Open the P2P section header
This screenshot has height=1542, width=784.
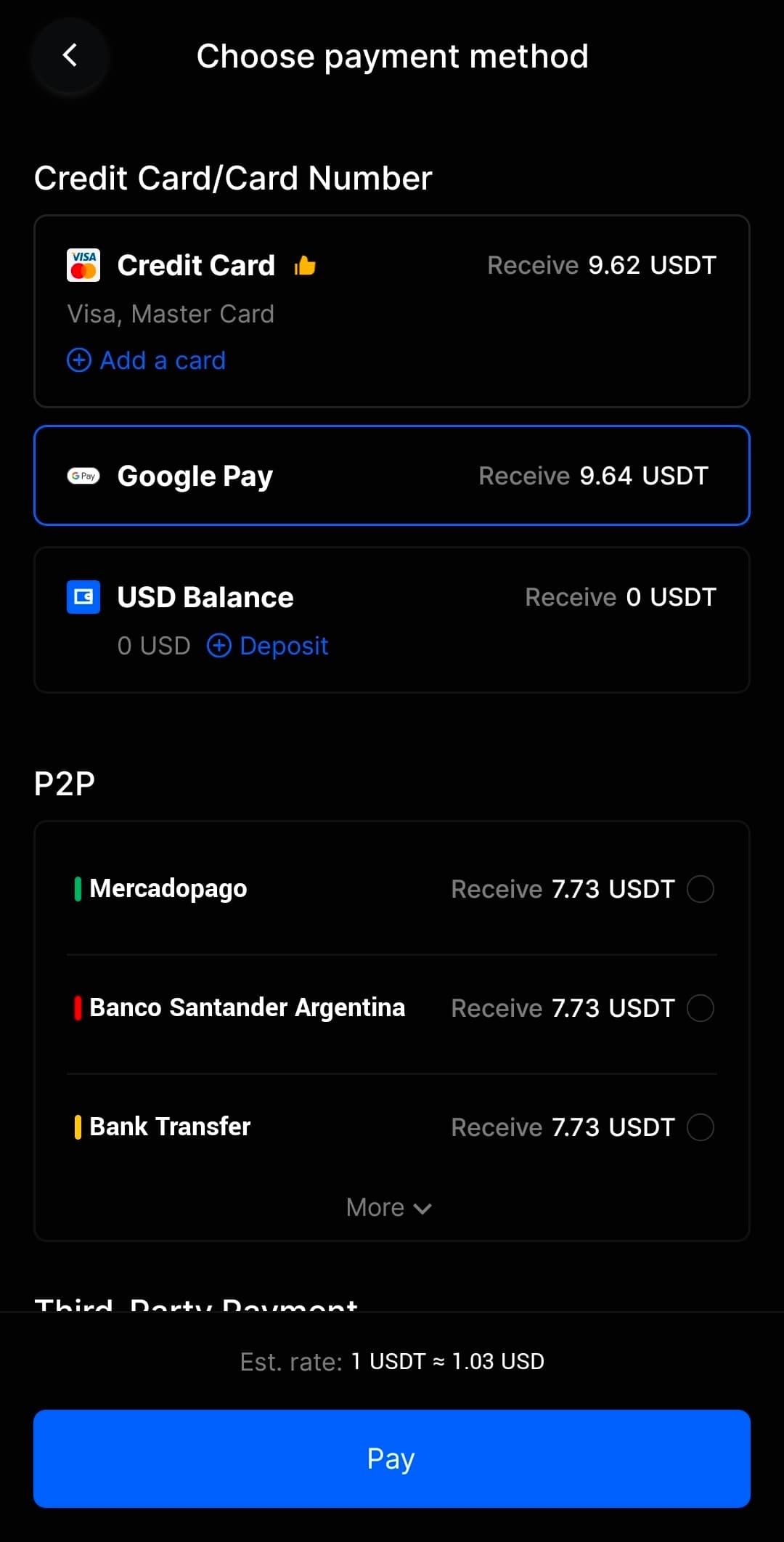64,782
